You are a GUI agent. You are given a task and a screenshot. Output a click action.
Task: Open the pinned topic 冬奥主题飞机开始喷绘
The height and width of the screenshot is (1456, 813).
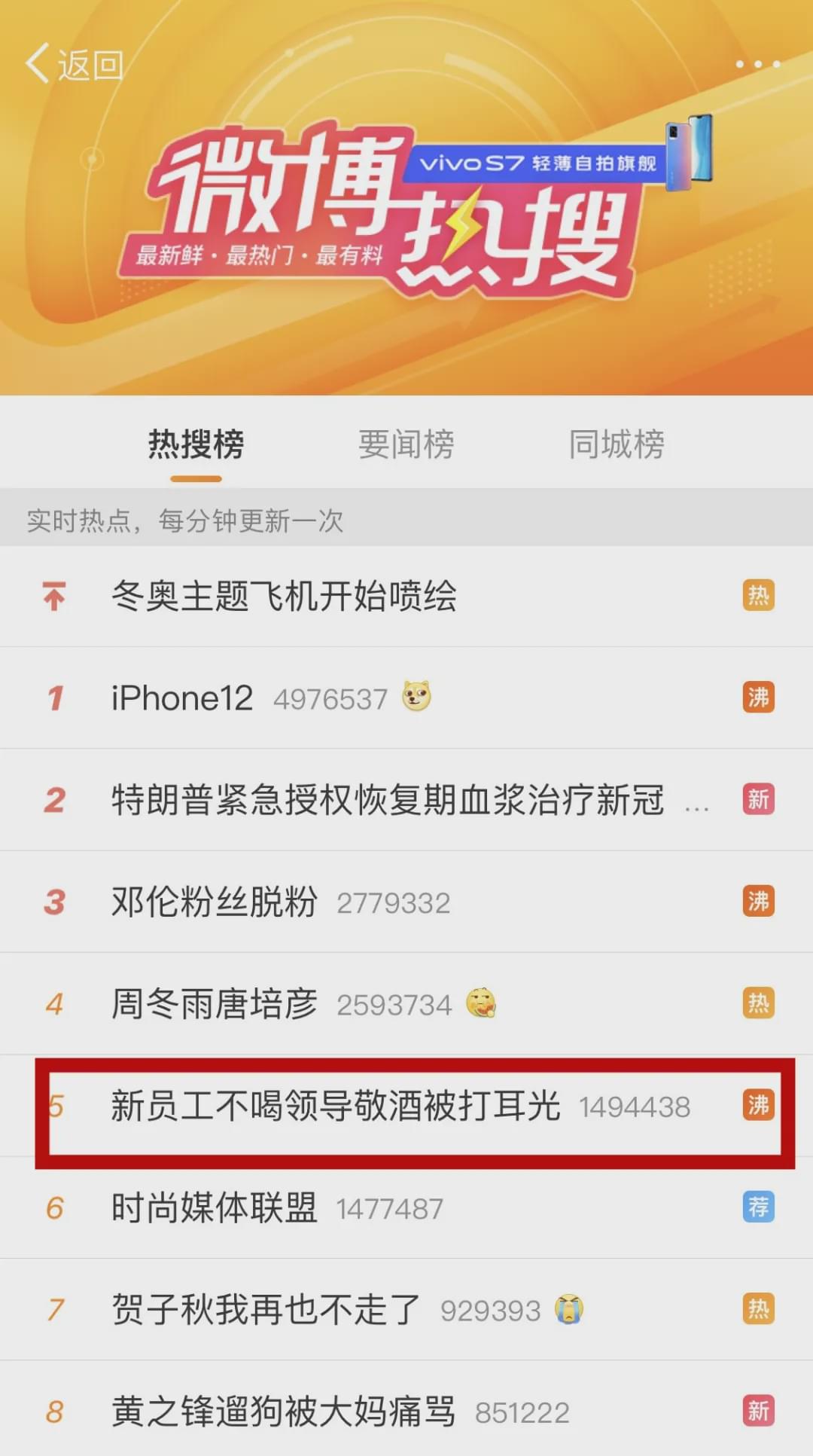click(x=285, y=597)
